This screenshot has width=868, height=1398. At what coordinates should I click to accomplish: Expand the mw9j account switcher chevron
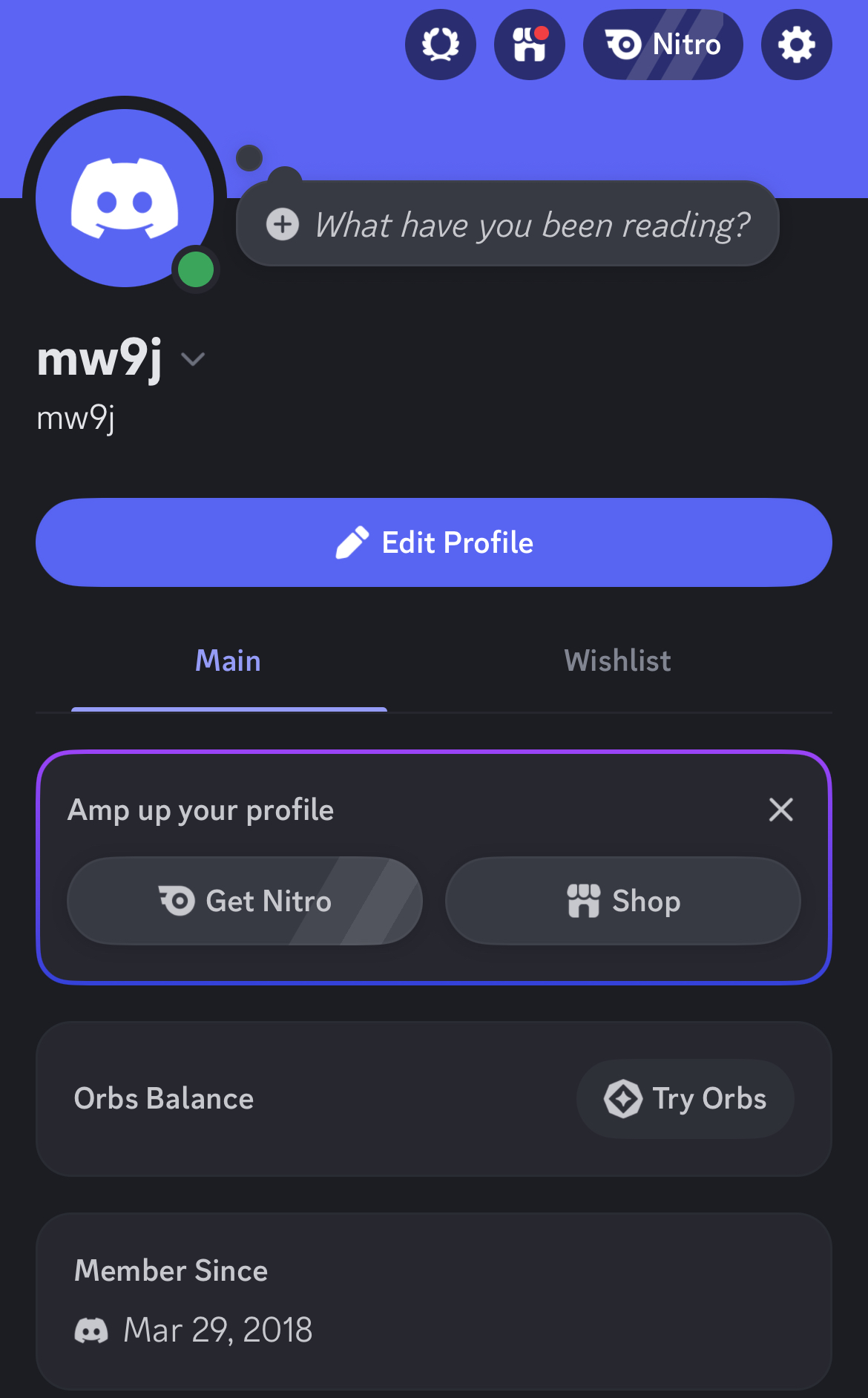coord(193,360)
